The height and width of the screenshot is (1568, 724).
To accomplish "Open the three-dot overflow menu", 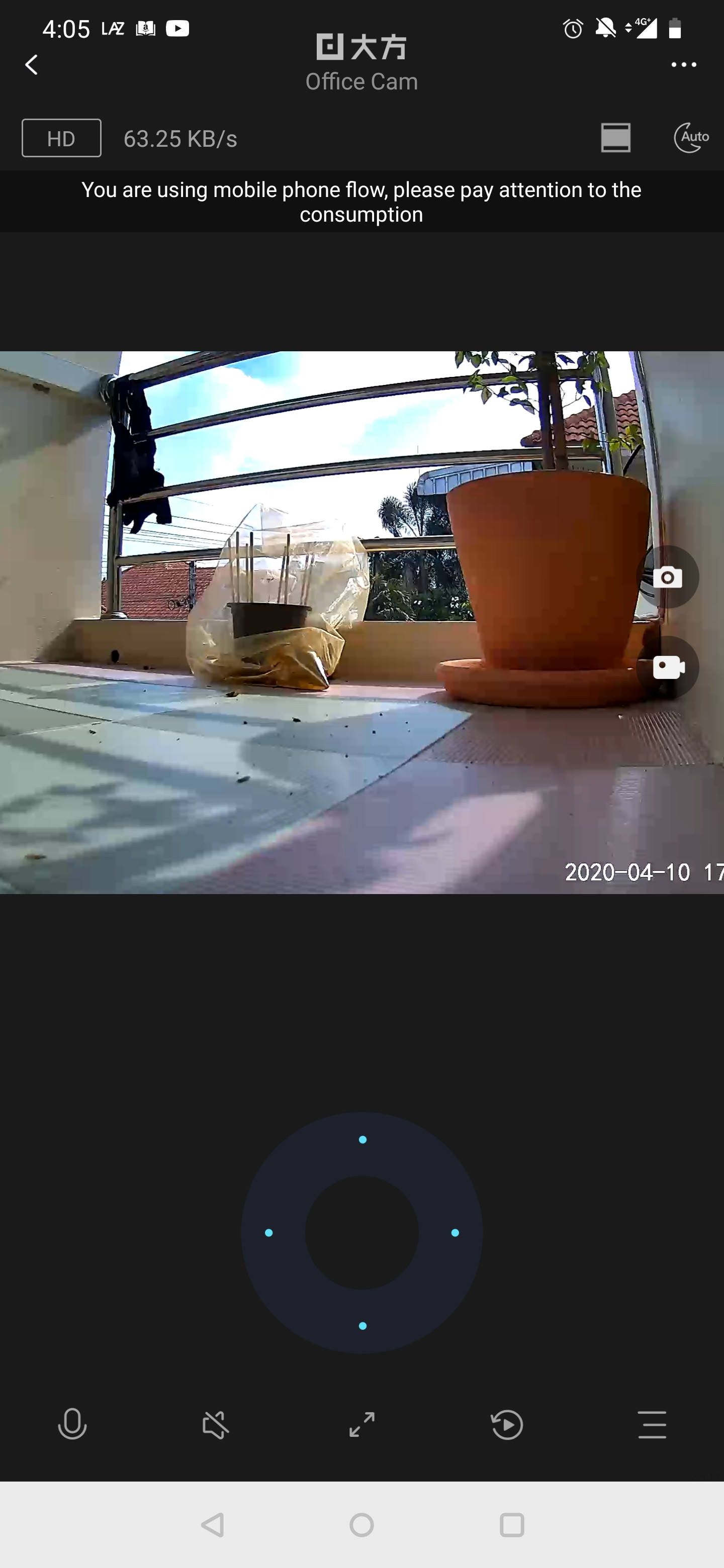I will pyautogui.click(x=683, y=64).
